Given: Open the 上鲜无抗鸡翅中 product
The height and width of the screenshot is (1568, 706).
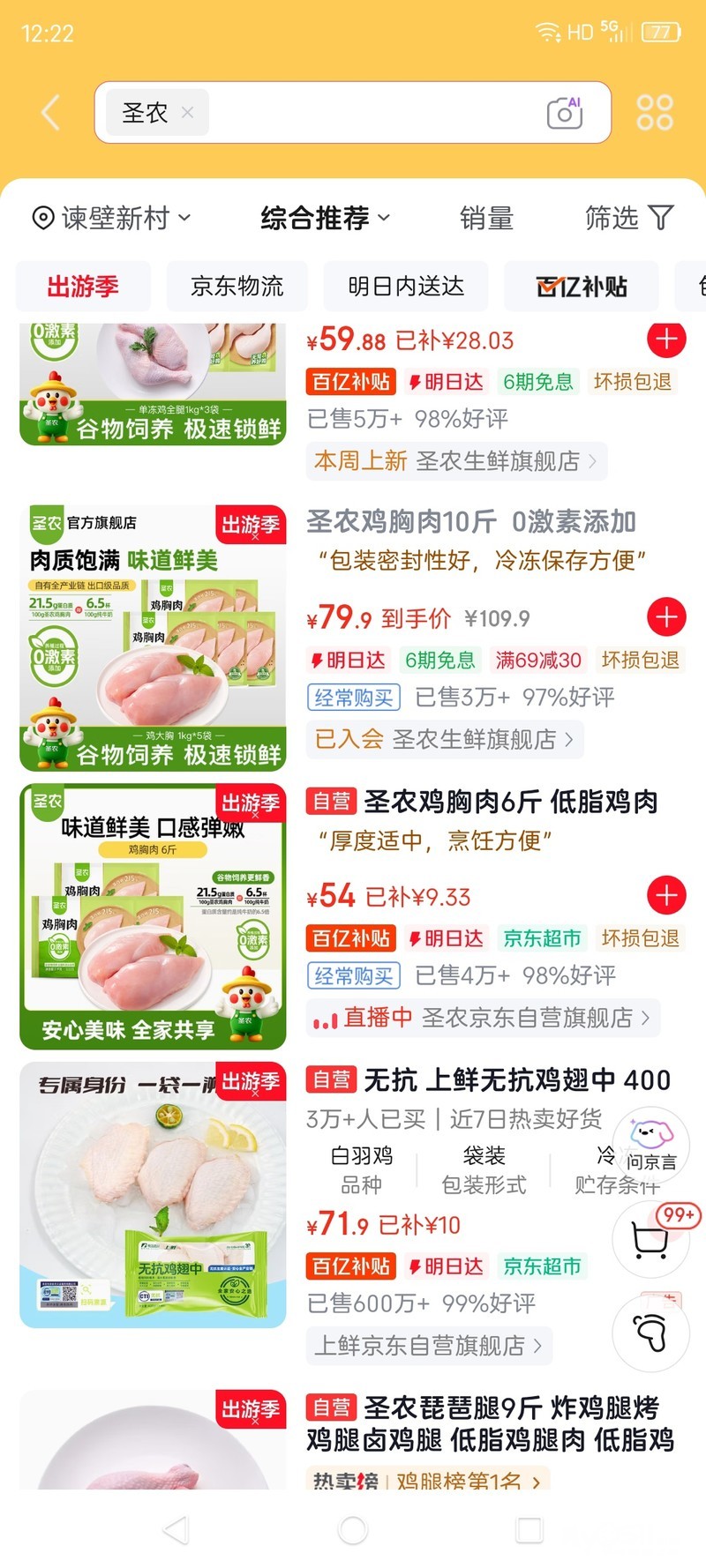Looking at the screenshot, I should pos(516,1080).
